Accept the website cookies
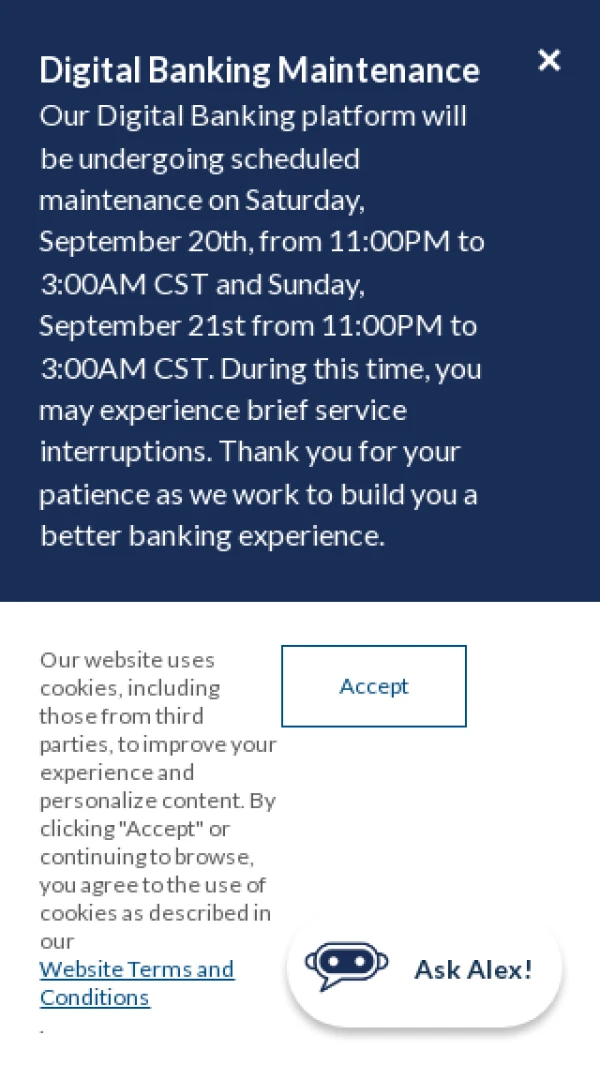Image resolution: width=600 pixels, height=1065 pixels. 373,686
